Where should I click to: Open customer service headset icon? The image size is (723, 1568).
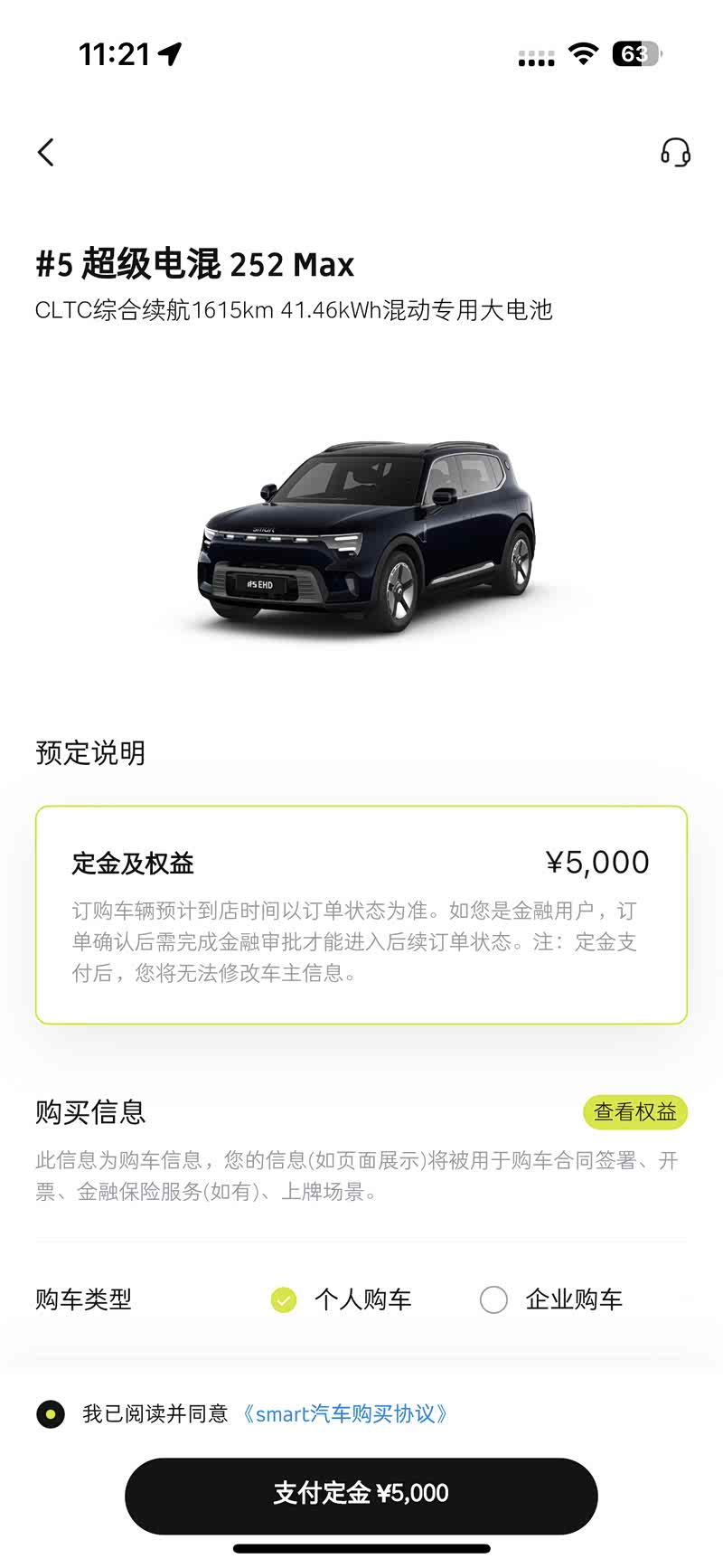point(675,152)
